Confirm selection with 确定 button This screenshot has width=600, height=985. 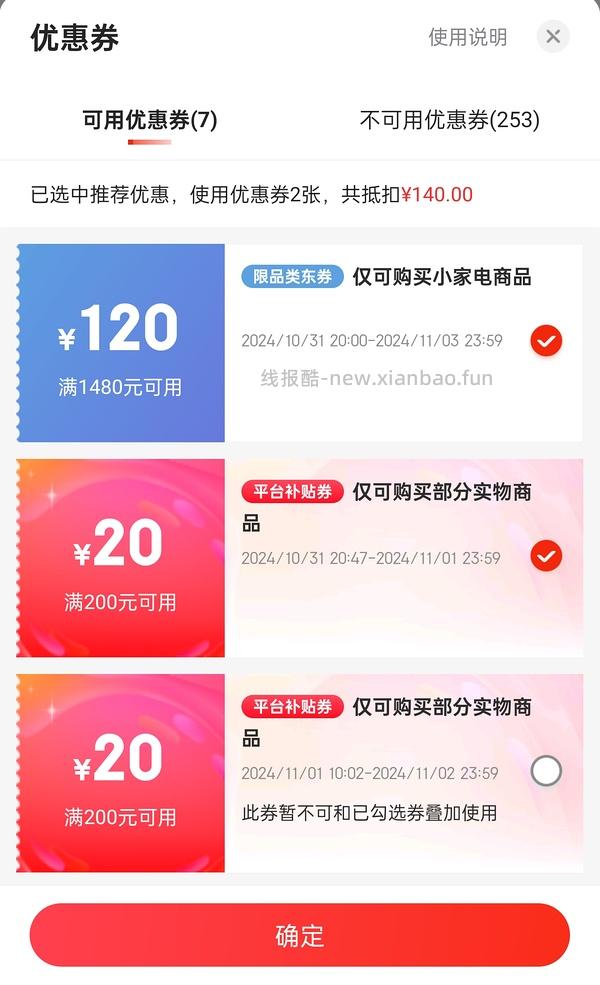tap(299, 936)
